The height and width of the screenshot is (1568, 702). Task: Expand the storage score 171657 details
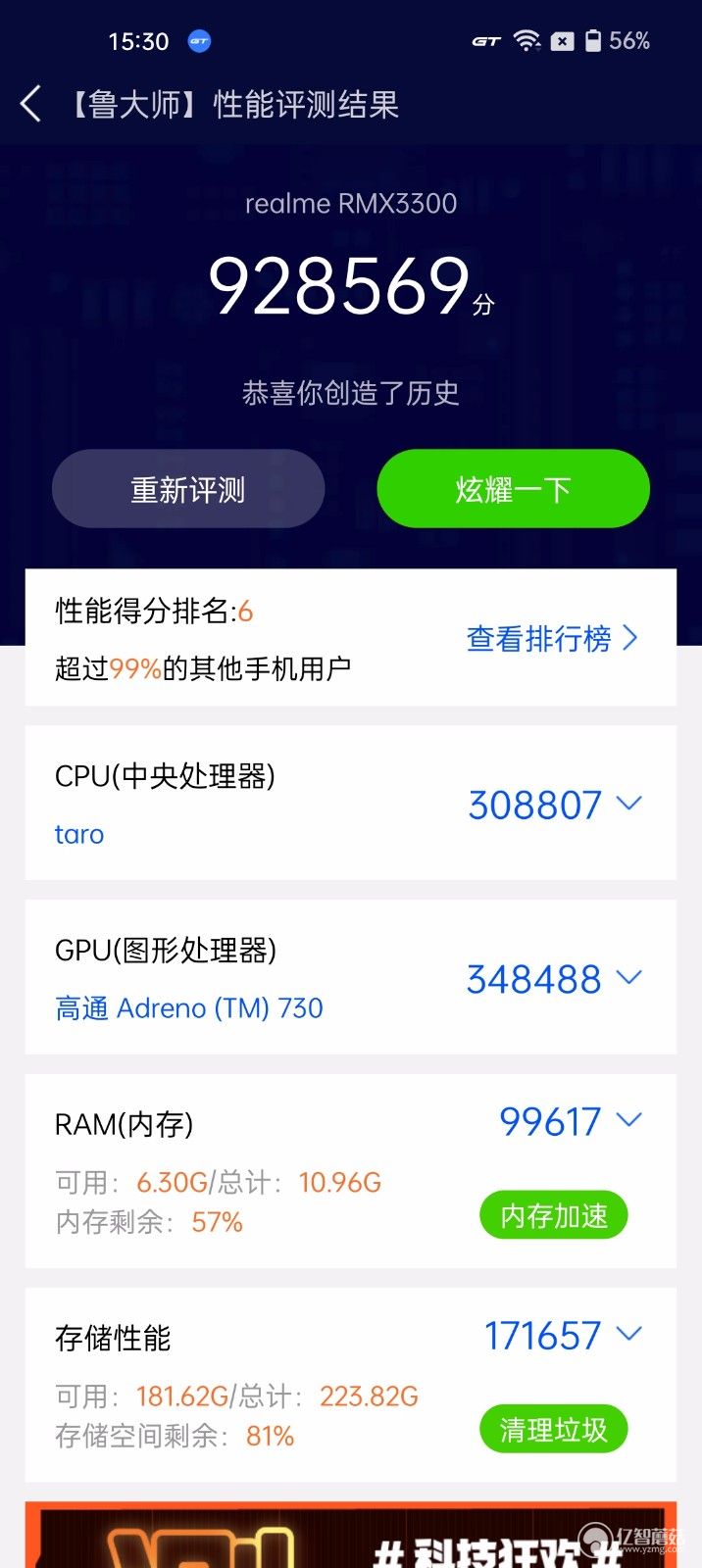click(x=564, y=1335)
